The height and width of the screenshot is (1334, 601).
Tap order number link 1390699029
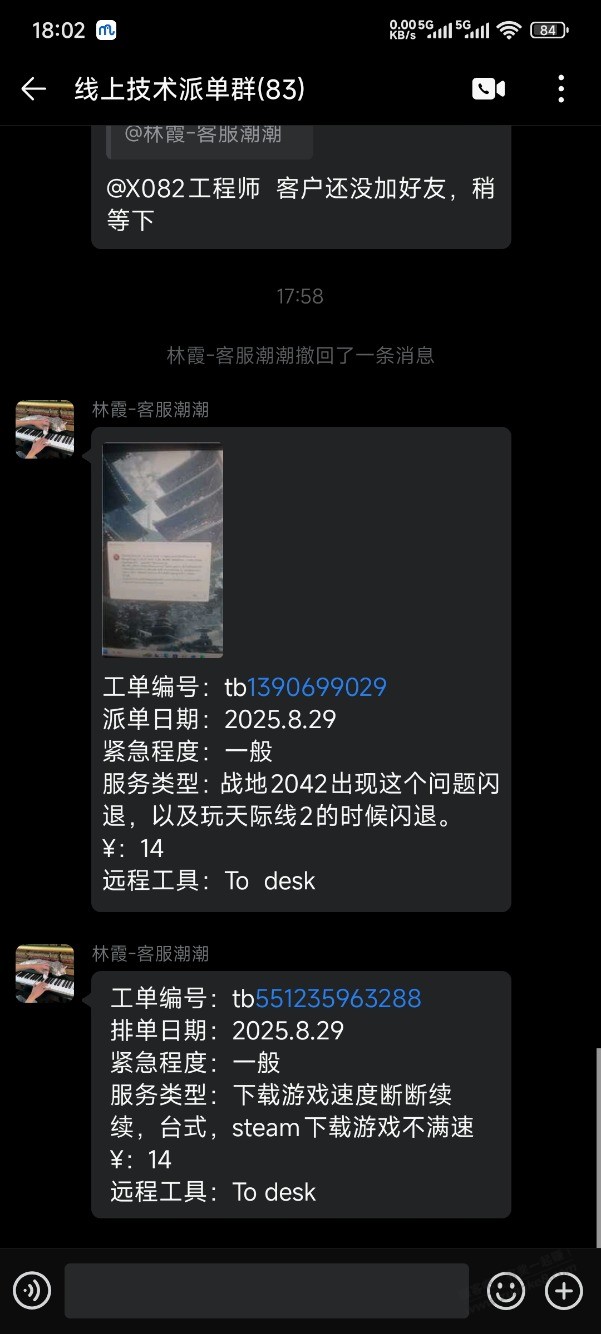pos(317,687)
